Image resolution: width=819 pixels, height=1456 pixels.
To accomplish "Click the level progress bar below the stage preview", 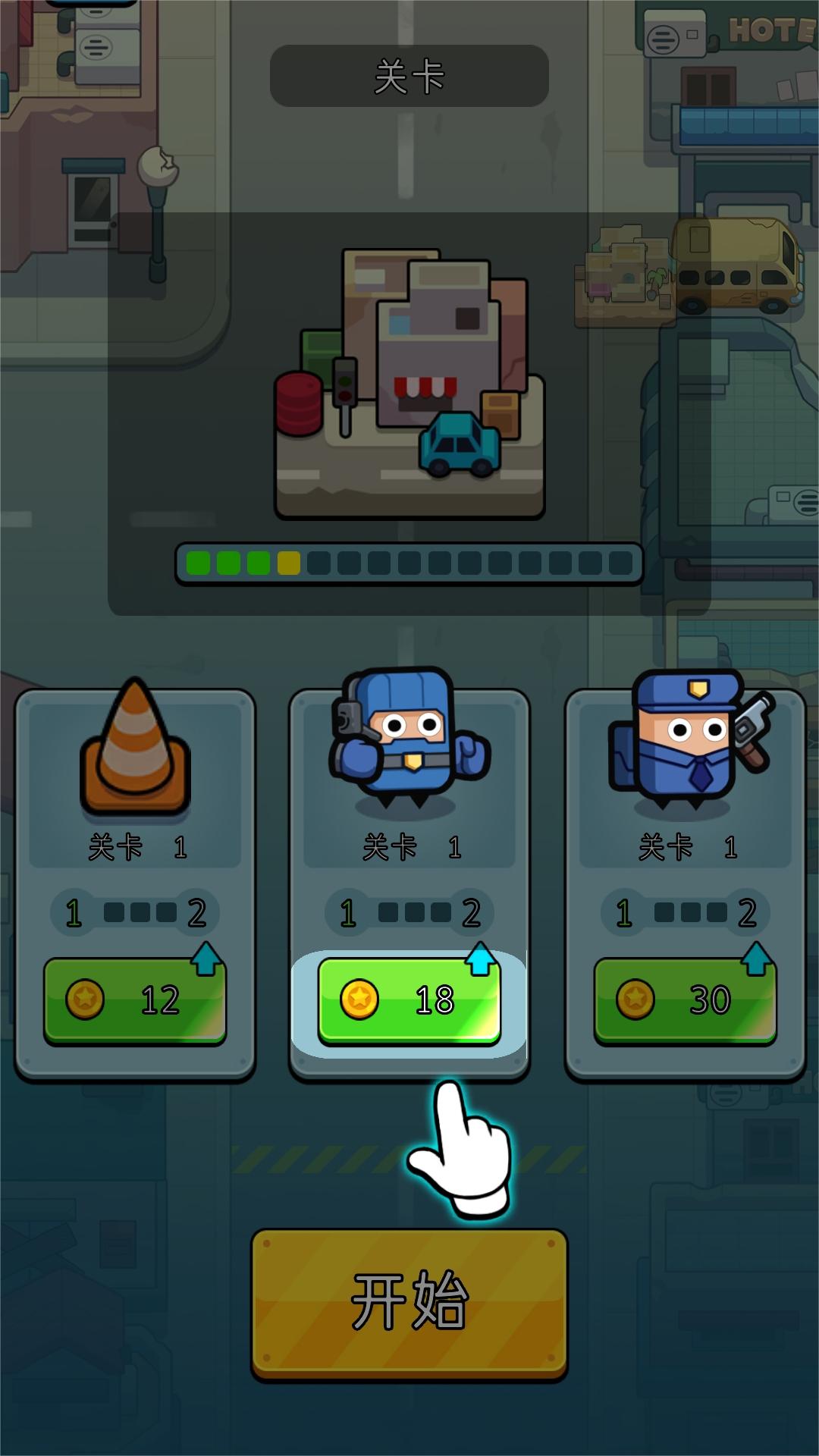I will click(409, 563).
